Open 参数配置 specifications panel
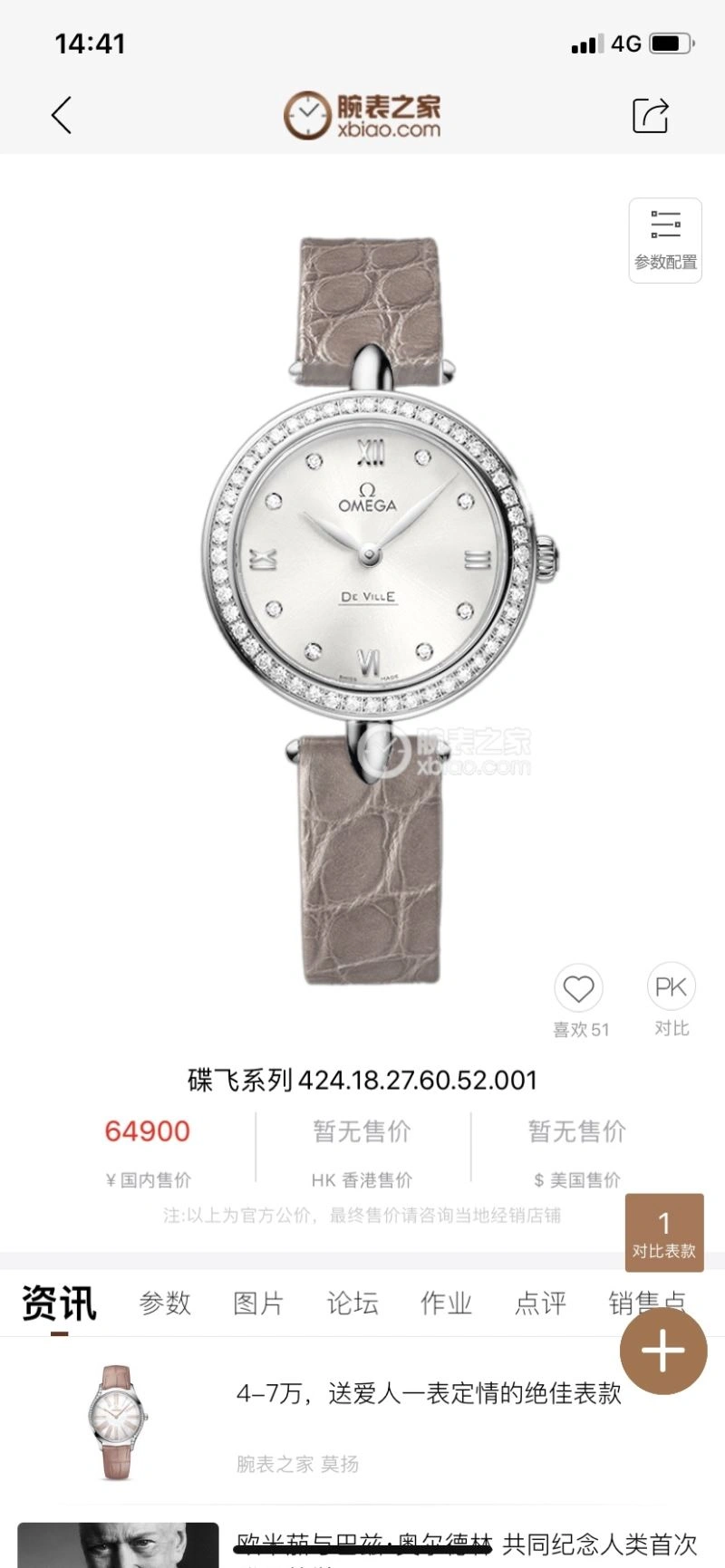The height and width of the screenshot is (1568, 725). (665, 240)
